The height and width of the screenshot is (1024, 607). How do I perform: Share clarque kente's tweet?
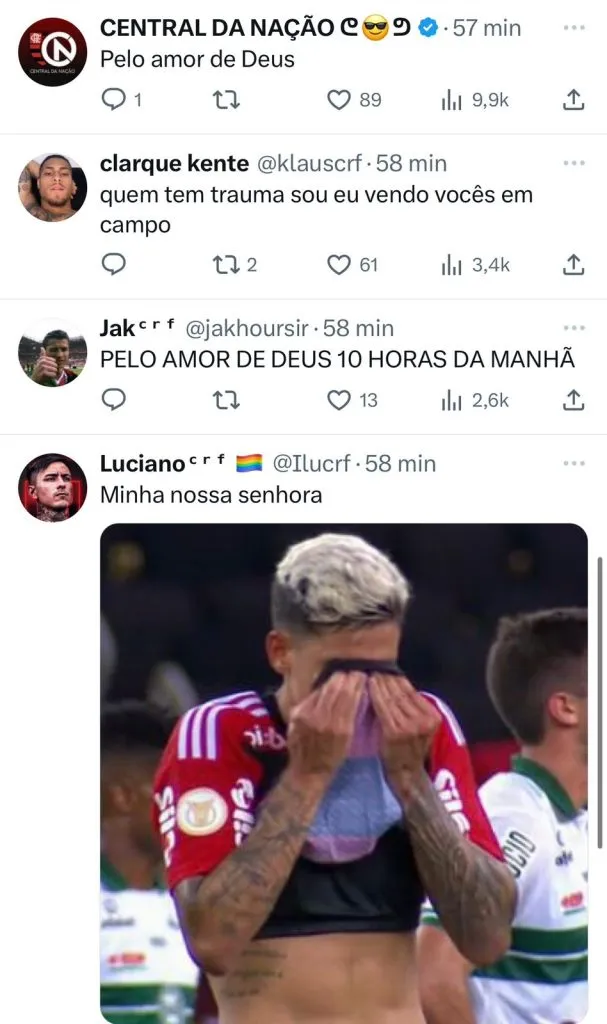[x=573, y=264]
